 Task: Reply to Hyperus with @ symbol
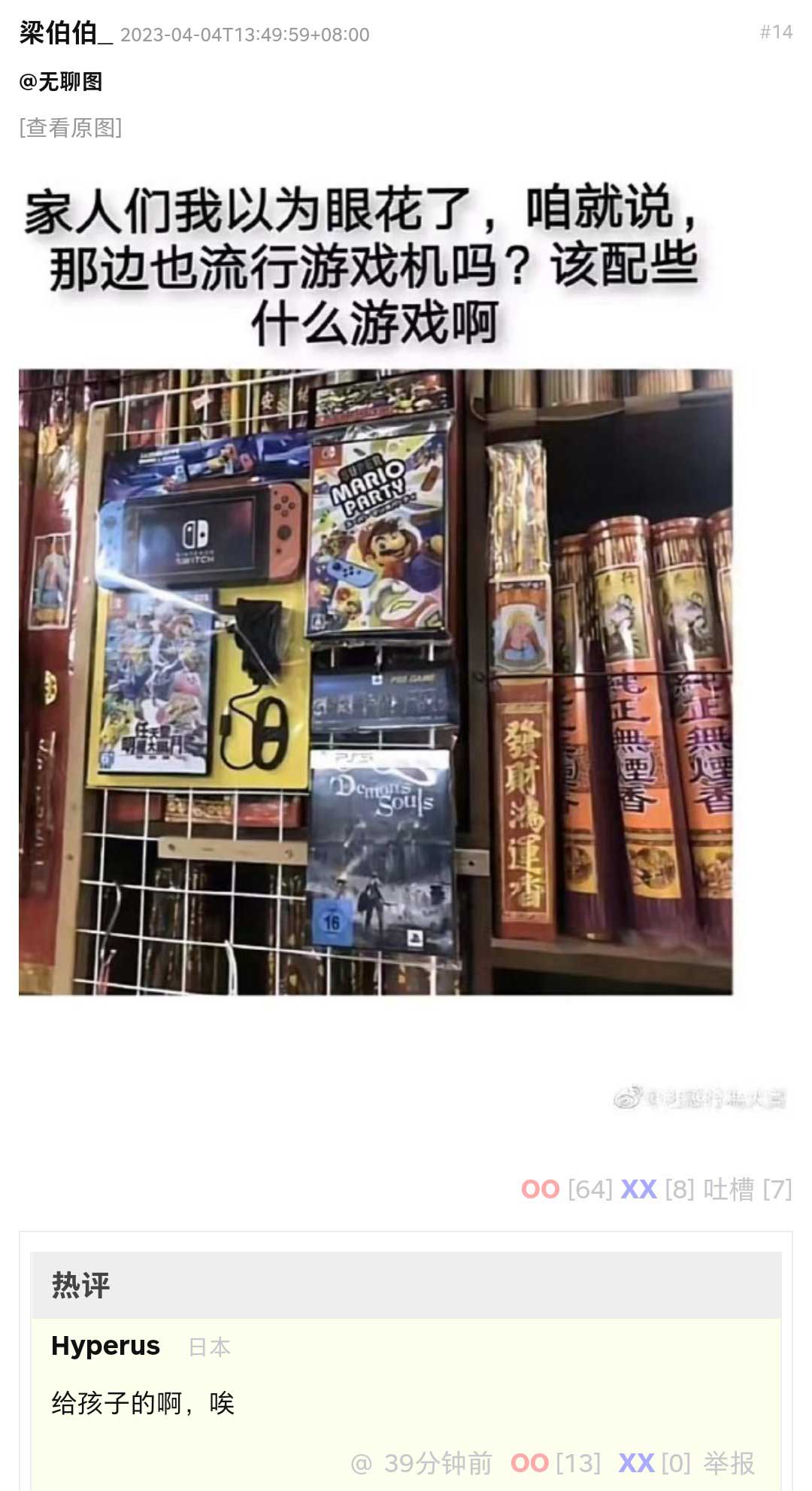(362, 1463)
